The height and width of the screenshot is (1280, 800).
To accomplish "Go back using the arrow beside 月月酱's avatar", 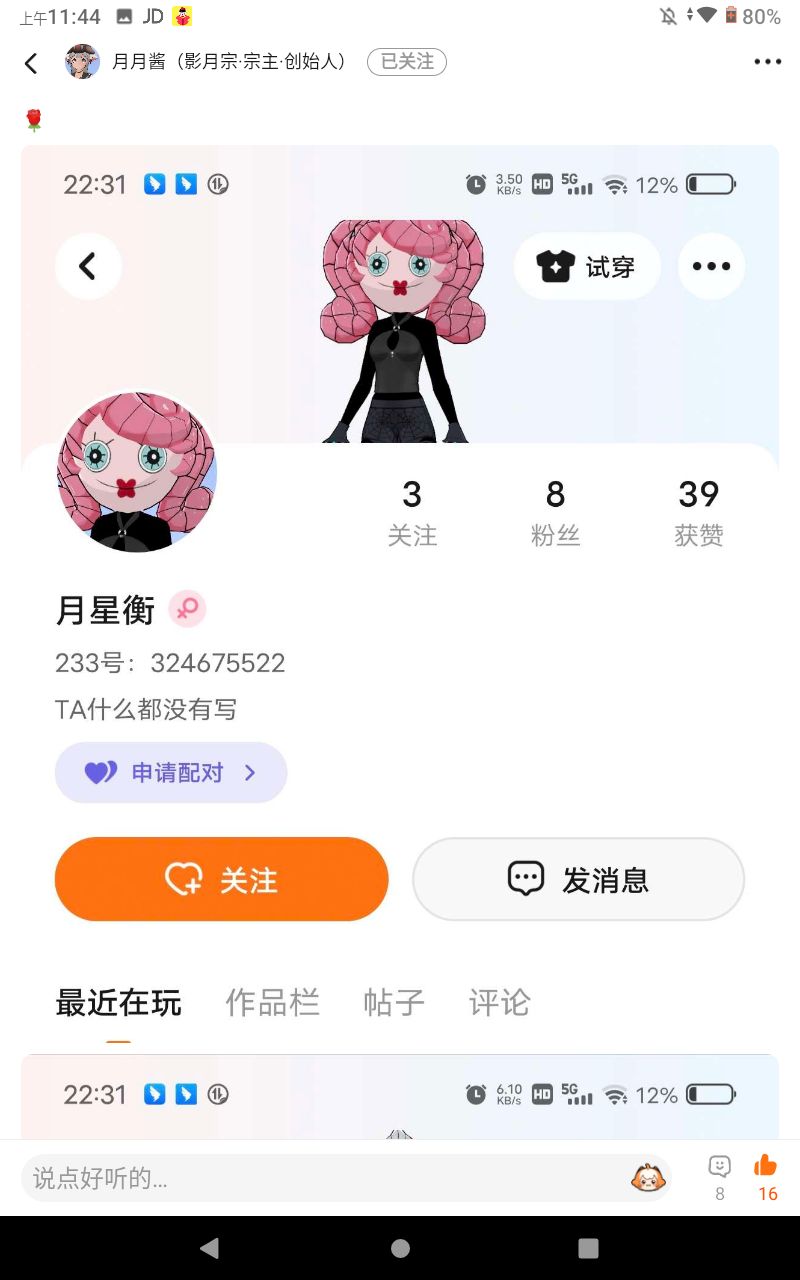I will pyautogui.click(x=31, y=63).
